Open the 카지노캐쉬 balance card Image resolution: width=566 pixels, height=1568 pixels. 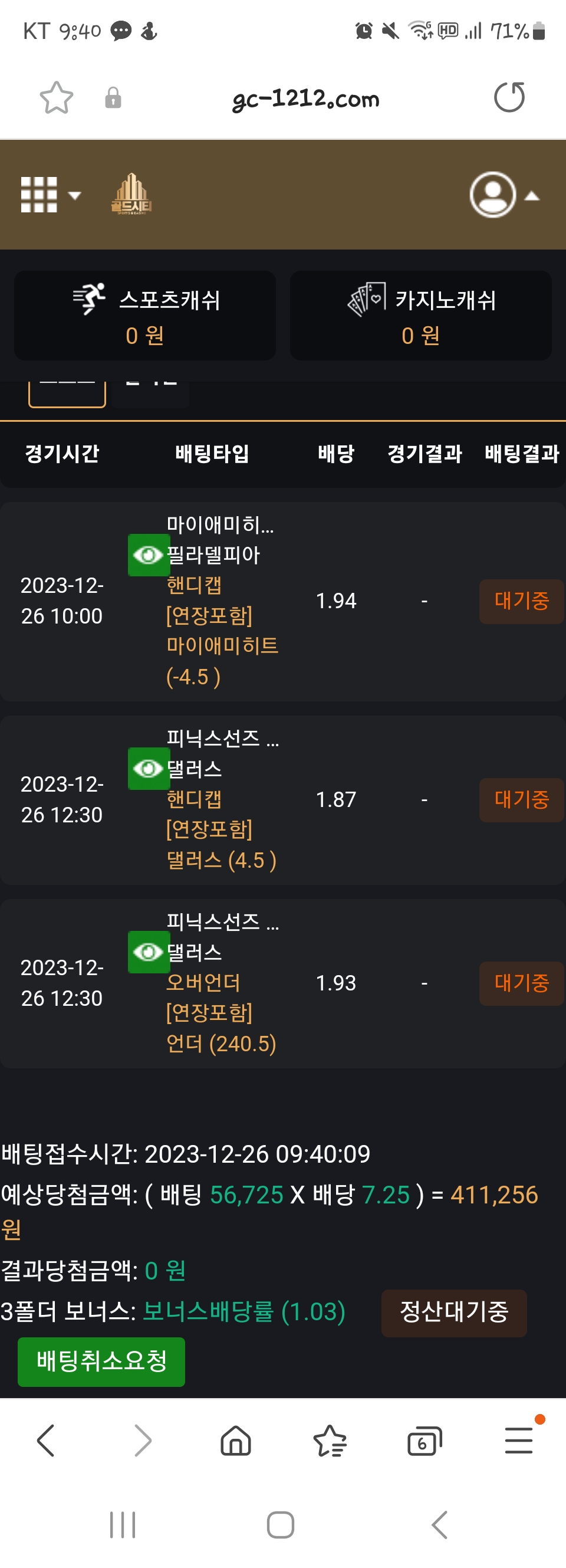(420, 315)
